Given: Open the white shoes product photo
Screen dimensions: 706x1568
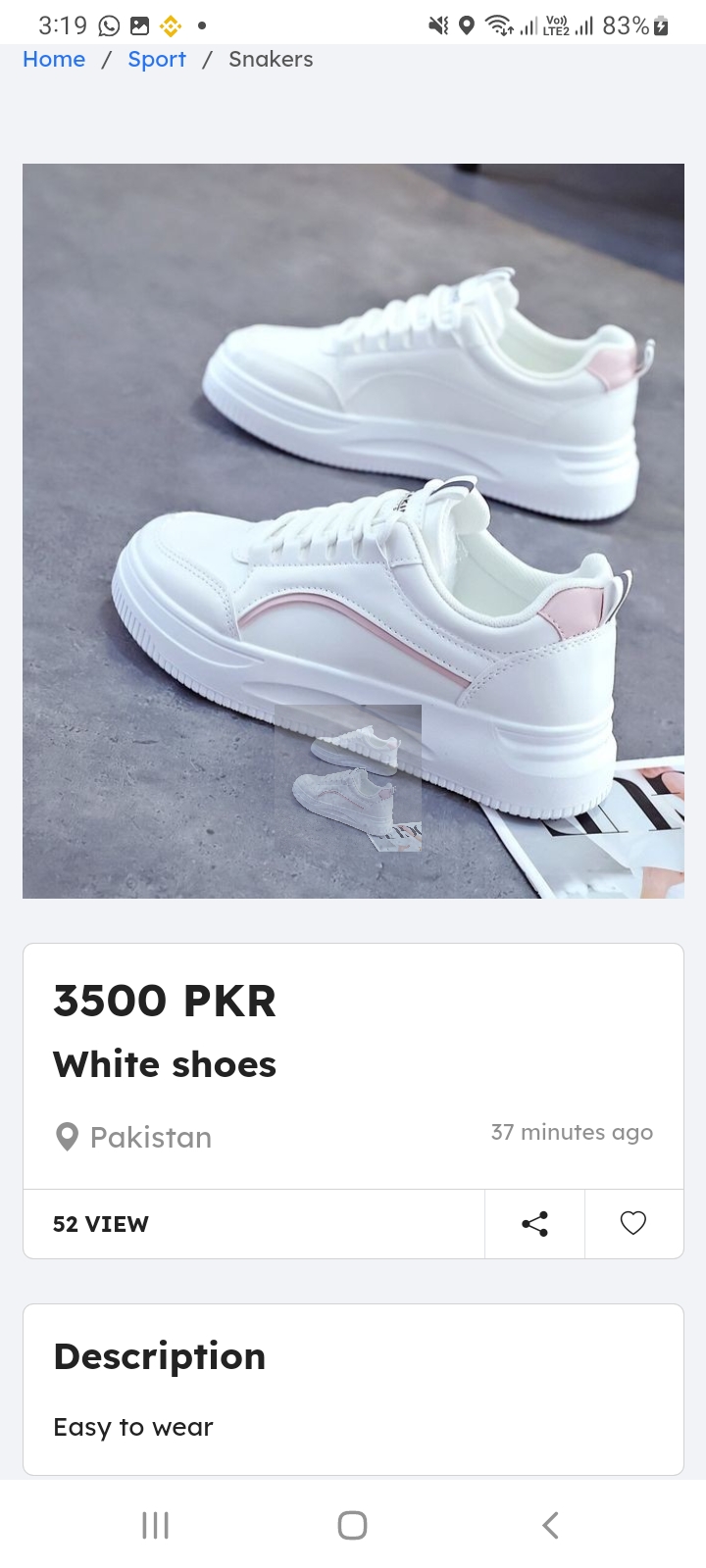Looking at the screenshot, I should (x=353, y=530).
